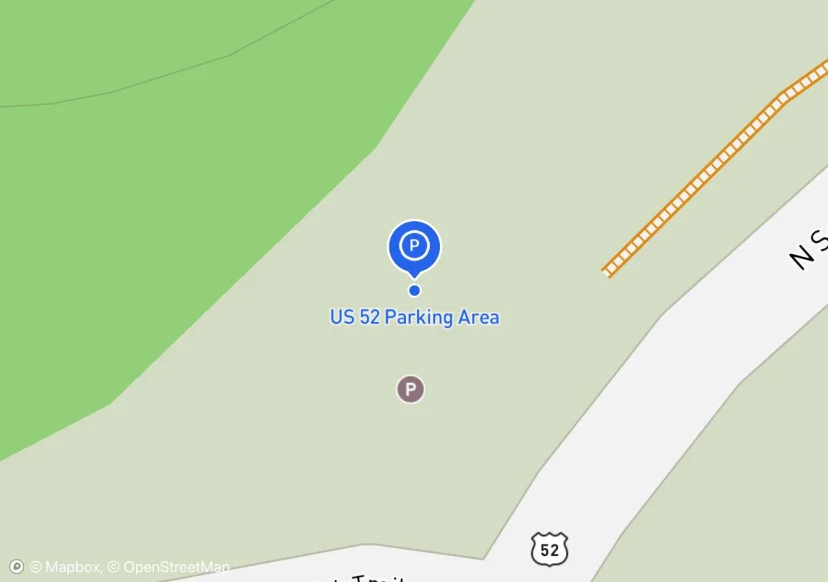Open the OpenStreetMap attribution link
The width and height of the screenshot is (828, 582).
point(169,567)
